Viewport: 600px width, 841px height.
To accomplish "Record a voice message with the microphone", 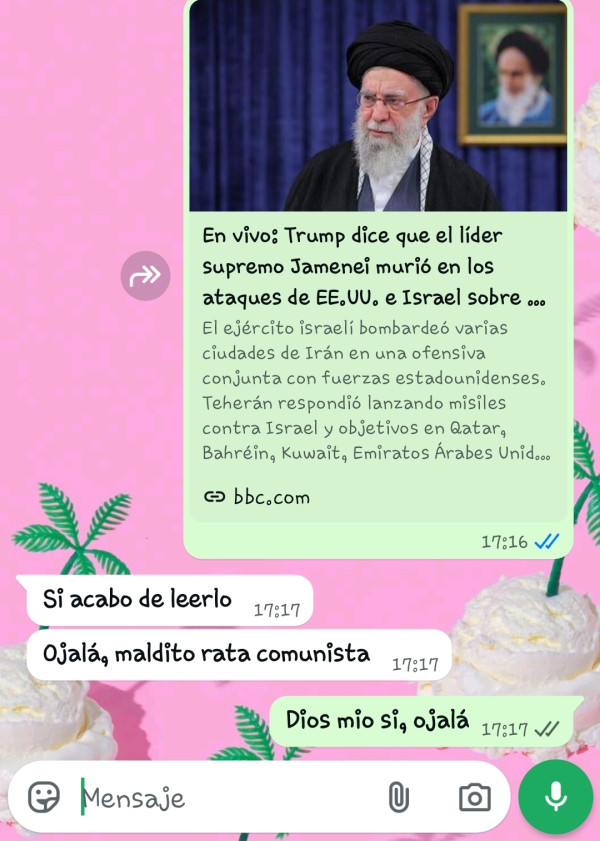I will 555,797.
